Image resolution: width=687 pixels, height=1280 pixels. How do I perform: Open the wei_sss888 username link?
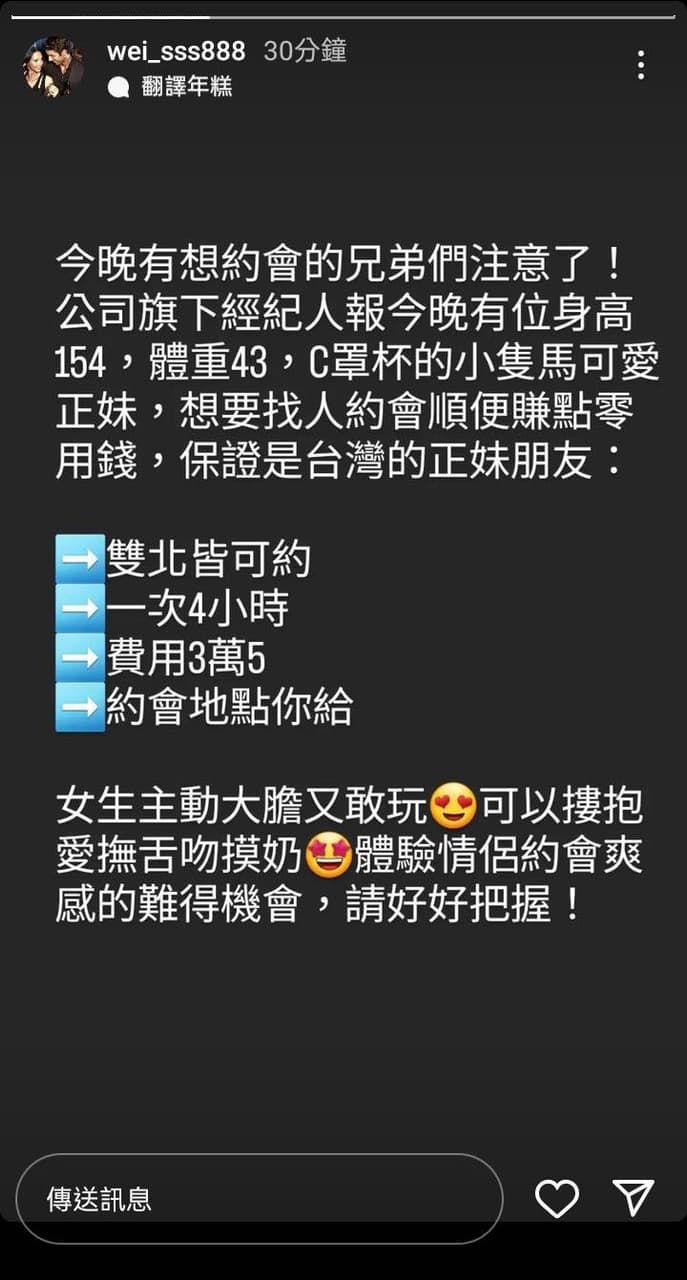click(175, 51)
